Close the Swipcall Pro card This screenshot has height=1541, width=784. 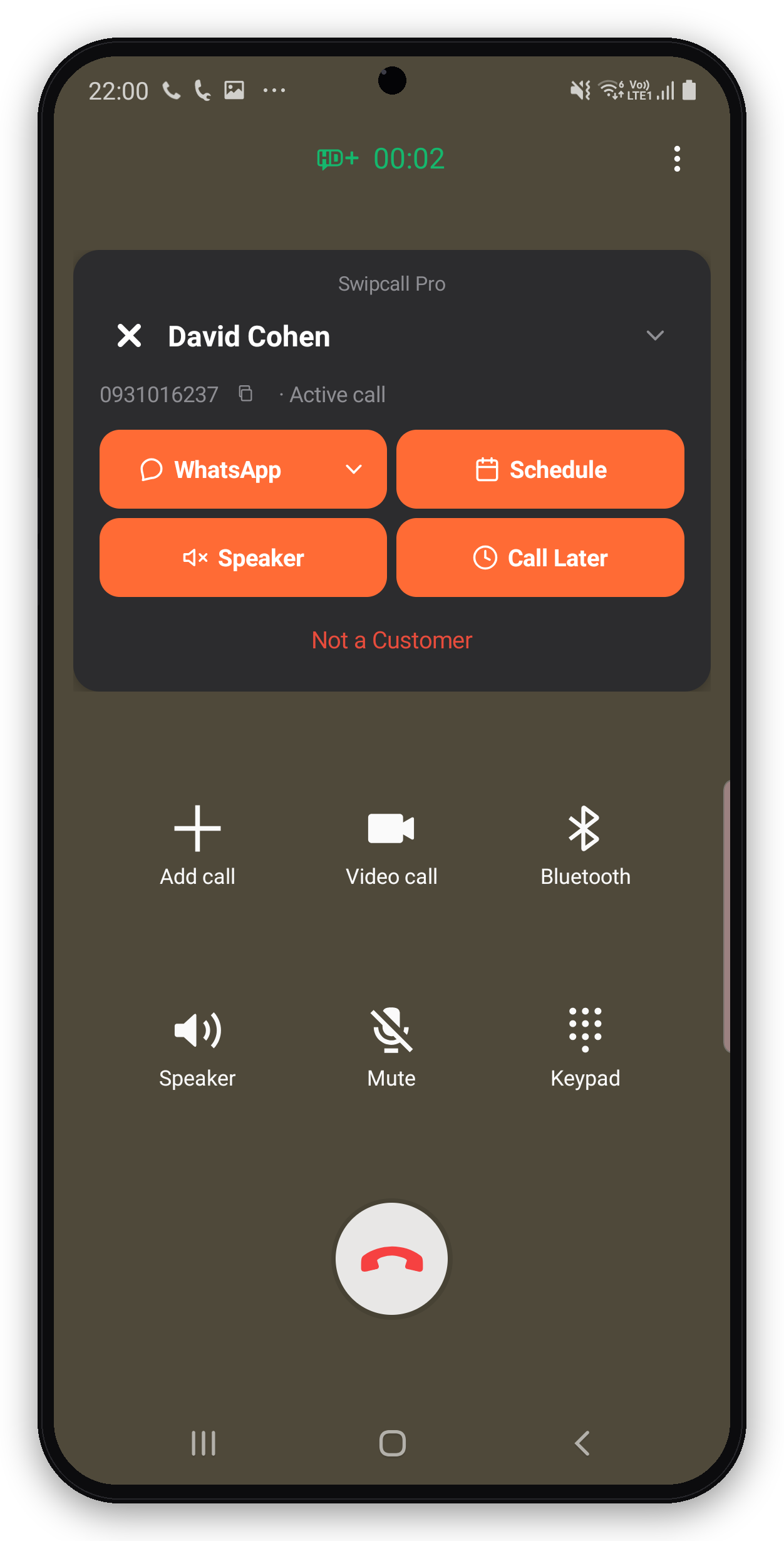point(130,336)
